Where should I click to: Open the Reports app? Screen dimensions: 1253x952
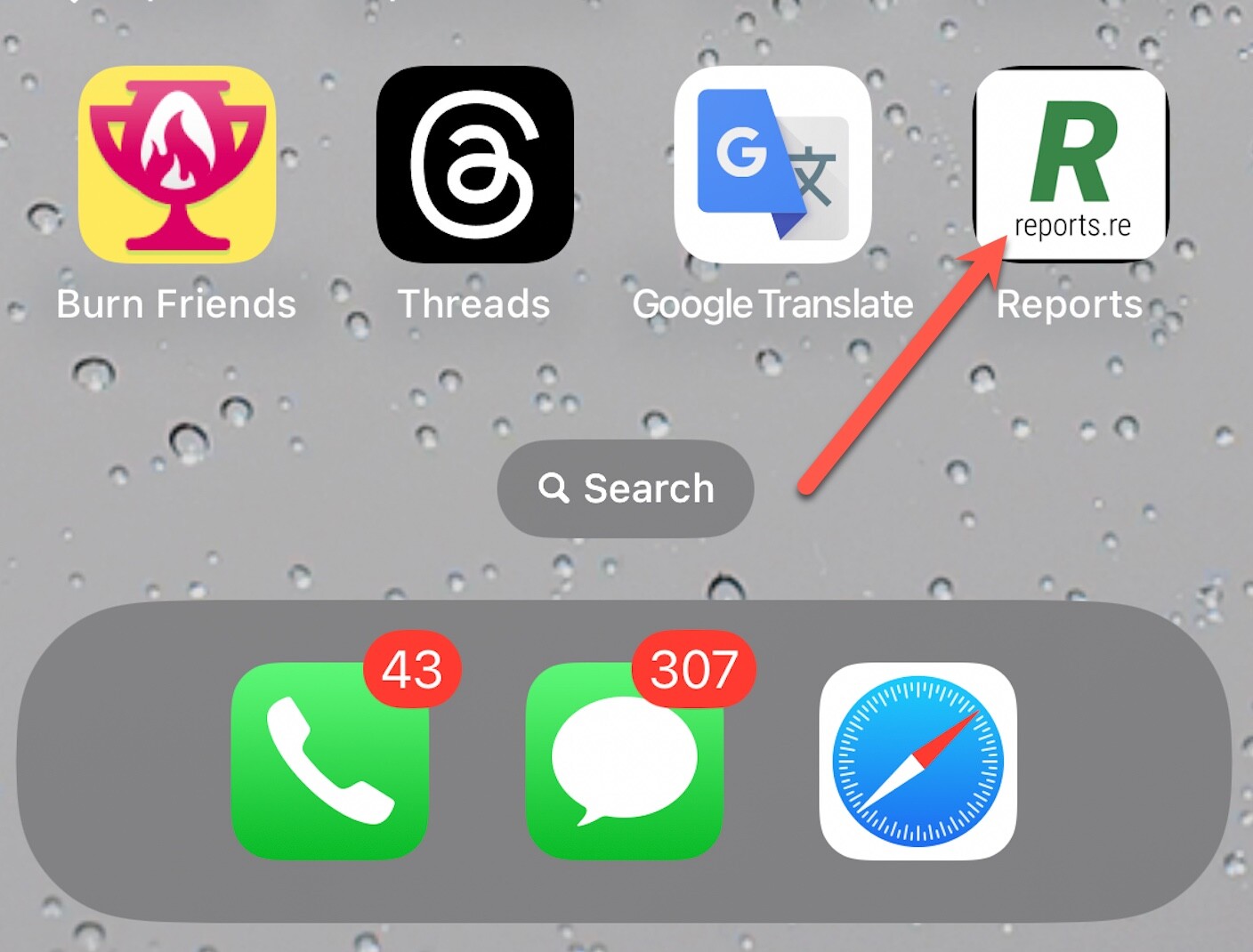[1071, 165]
